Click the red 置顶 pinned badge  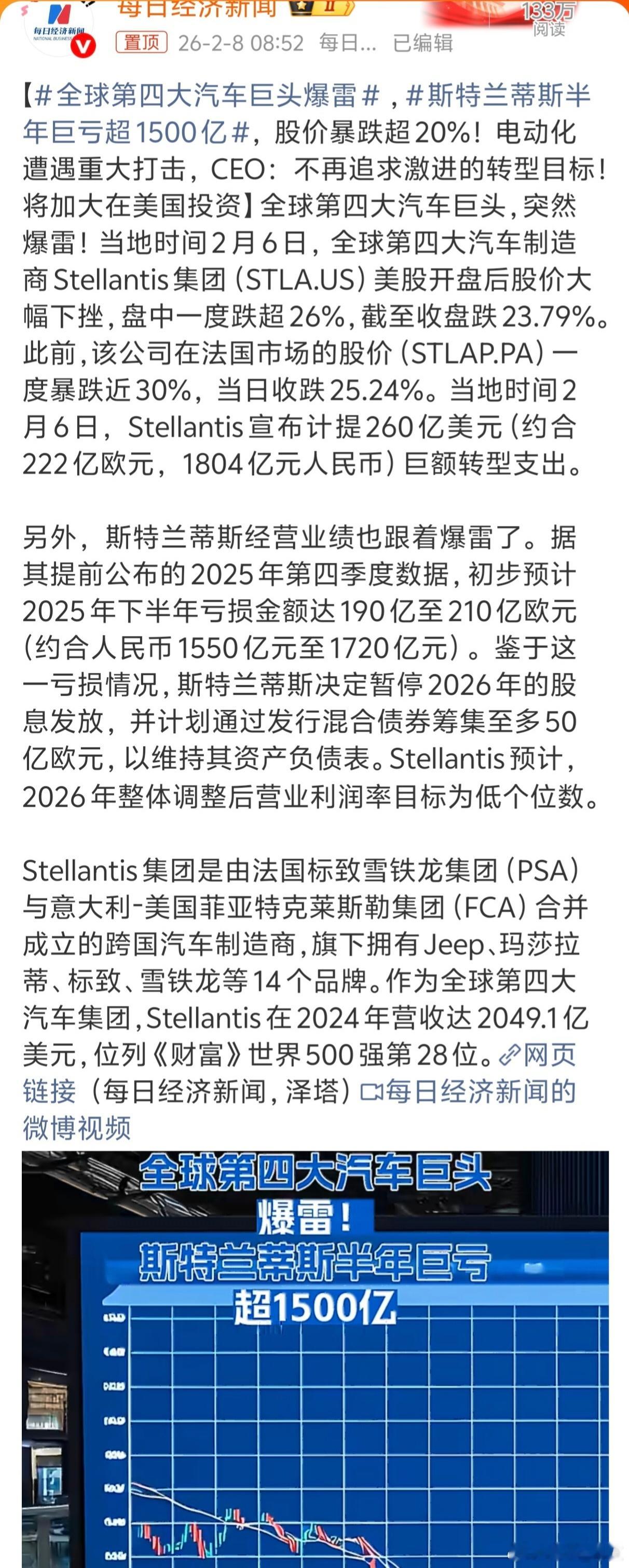tap(141, 42)
